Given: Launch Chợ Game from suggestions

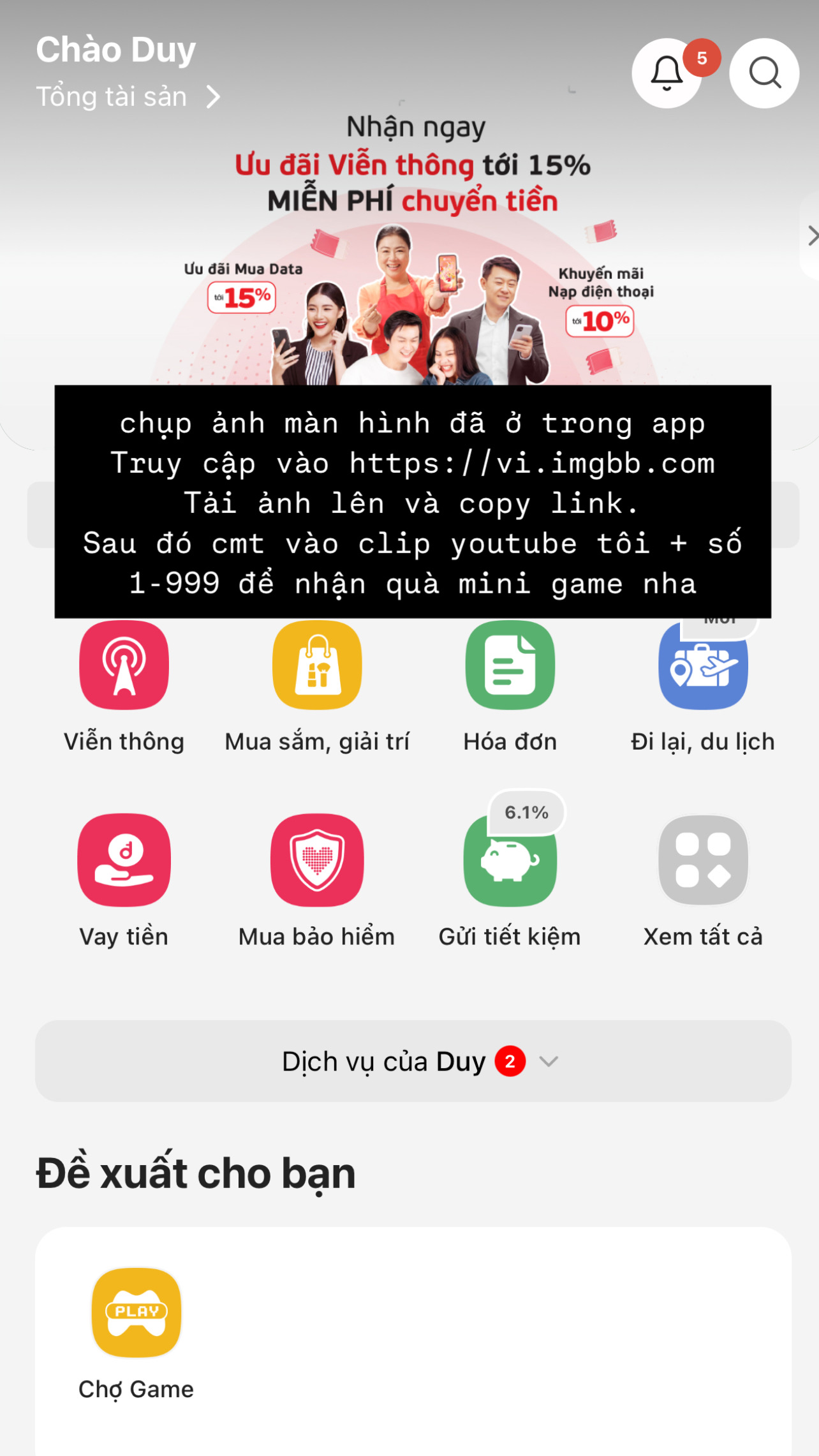Looking at the screenshot, I should tap(136, 1312).
